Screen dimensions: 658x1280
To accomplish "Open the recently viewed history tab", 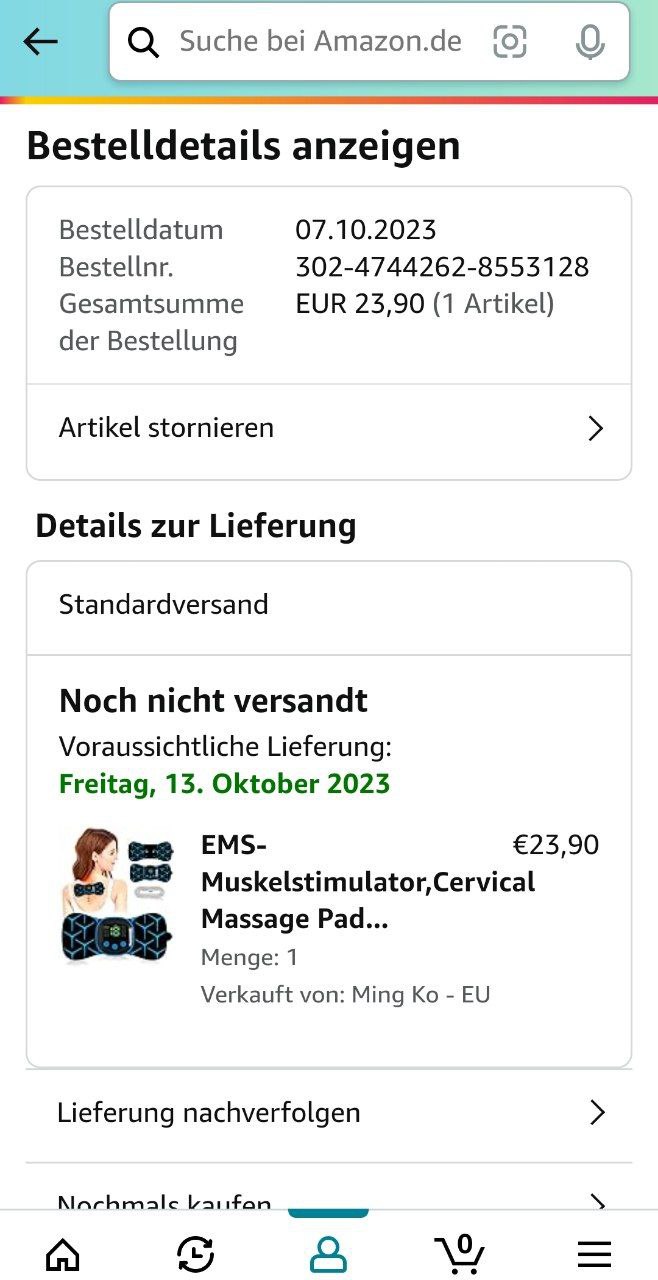I will (x=195, y=1253).
